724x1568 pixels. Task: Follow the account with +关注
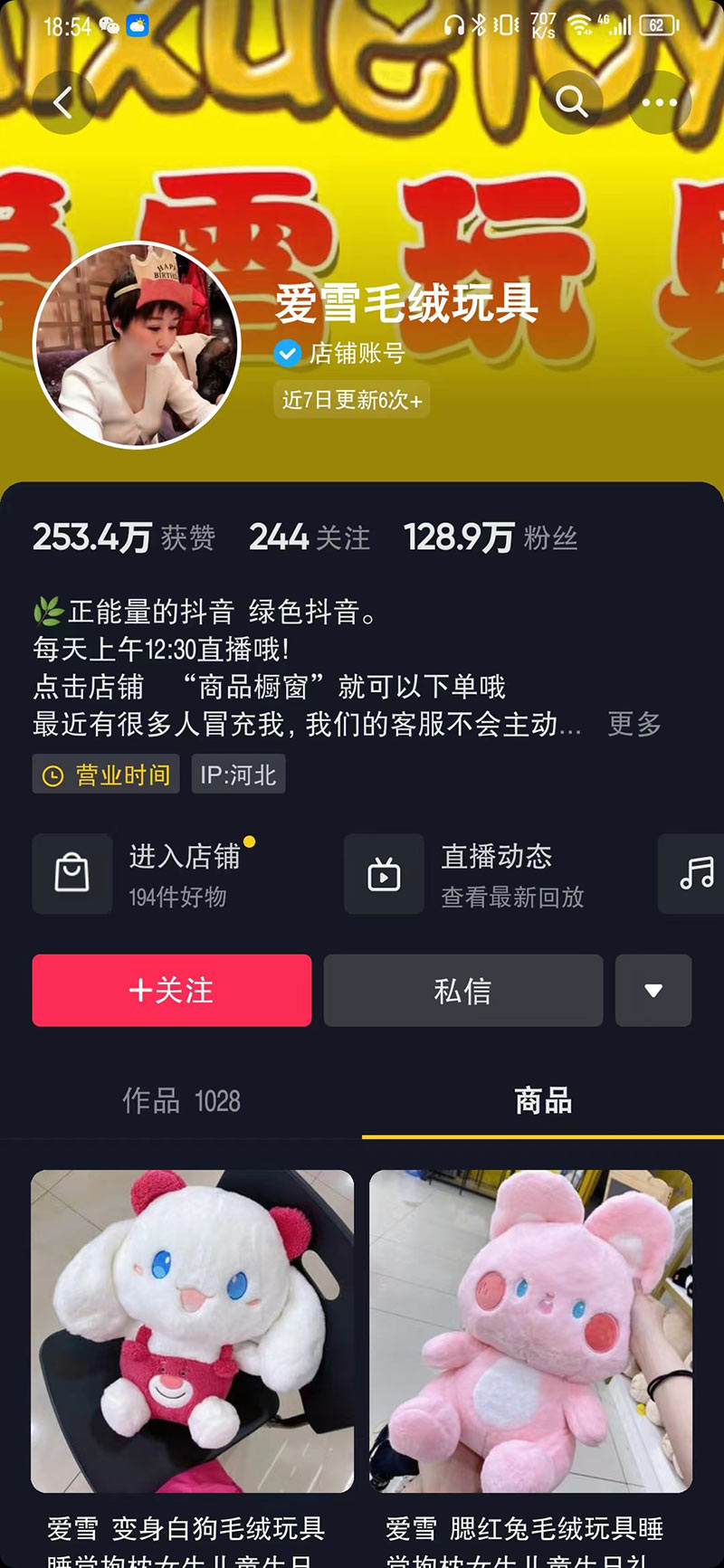pyautogui.click(x=172, y=990)
